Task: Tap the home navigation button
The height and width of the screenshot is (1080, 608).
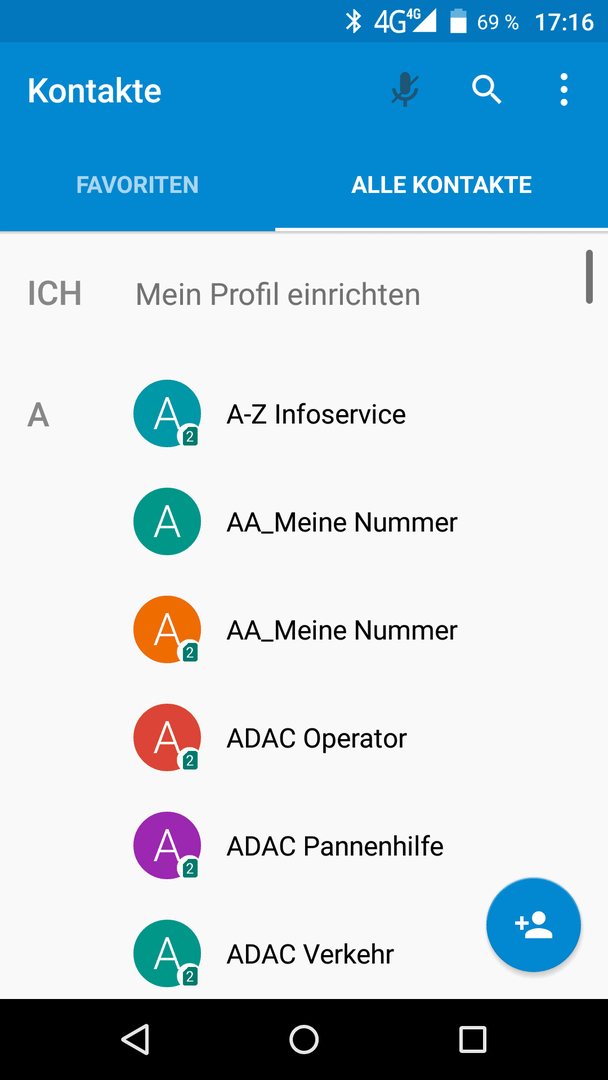Action: click(304, 1039)
